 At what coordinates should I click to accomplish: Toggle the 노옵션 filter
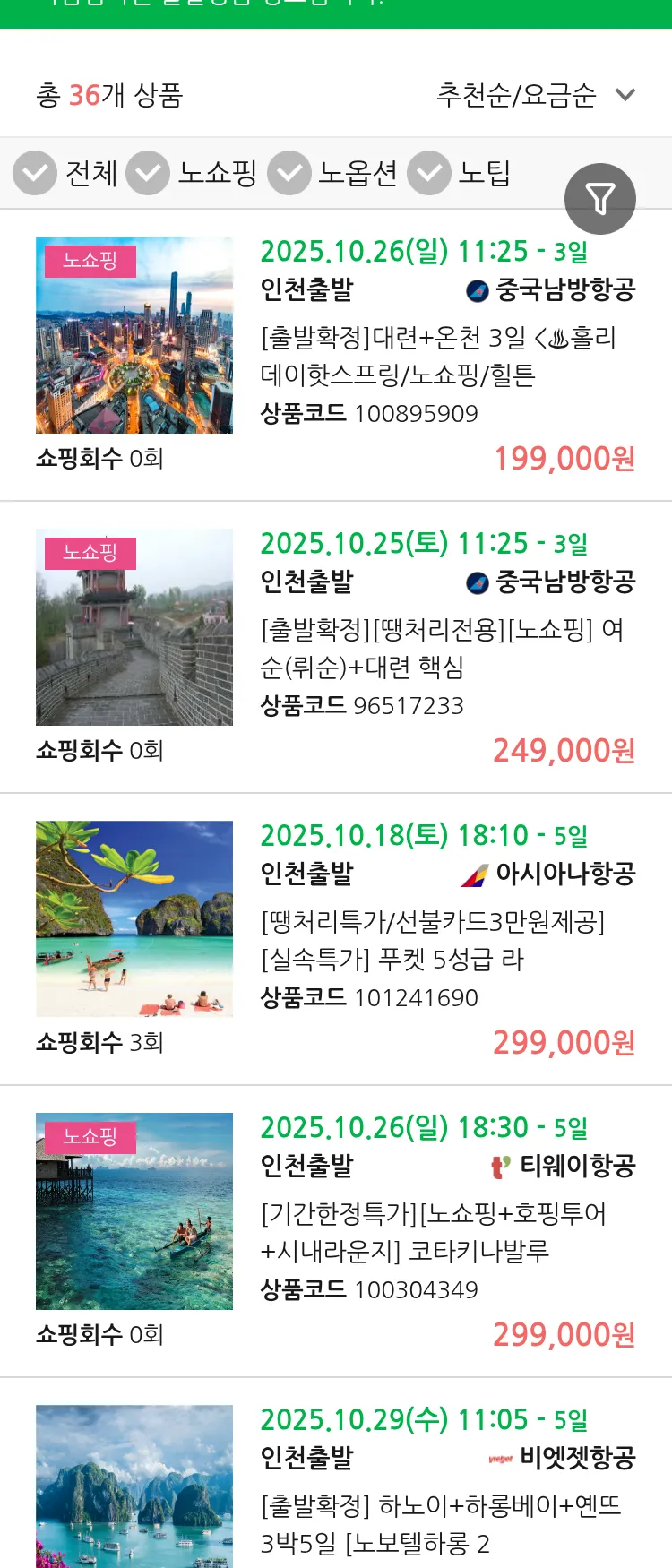pyautogui.click(x=289, y=173)
